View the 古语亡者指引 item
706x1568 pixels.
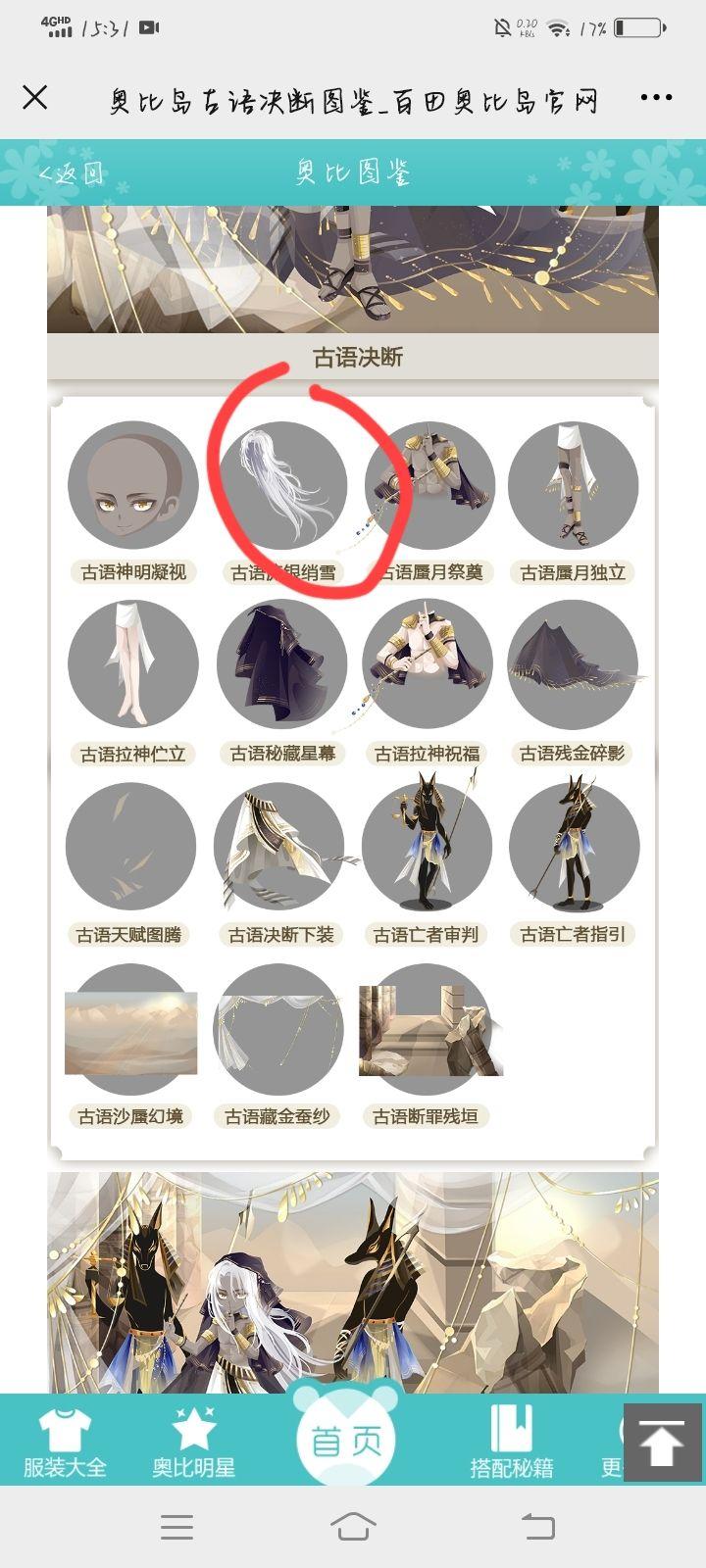pos(573,848)
